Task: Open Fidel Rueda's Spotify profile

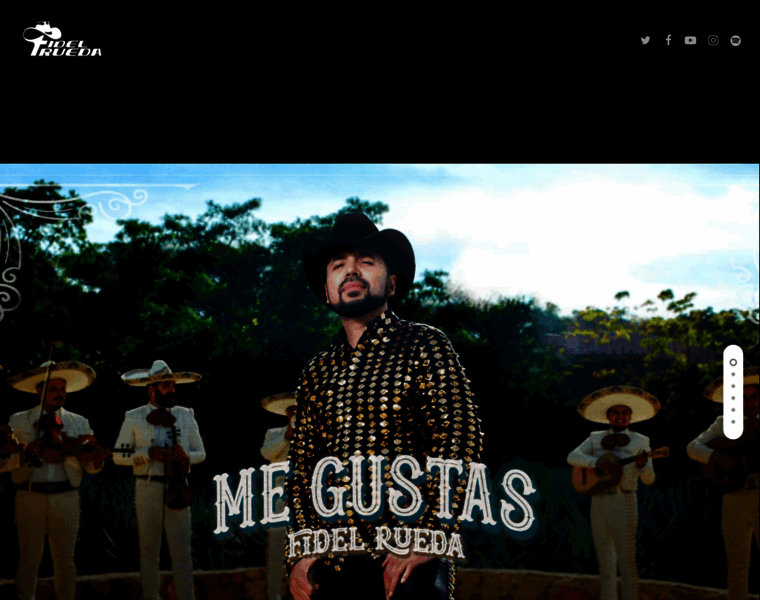Action: click(736, 40)
